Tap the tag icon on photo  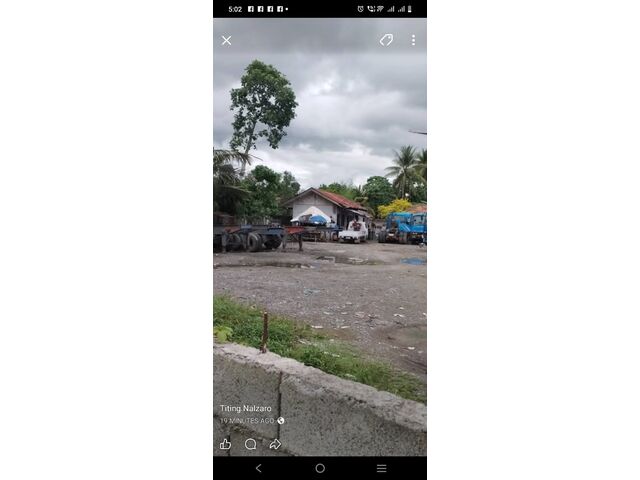386,40
